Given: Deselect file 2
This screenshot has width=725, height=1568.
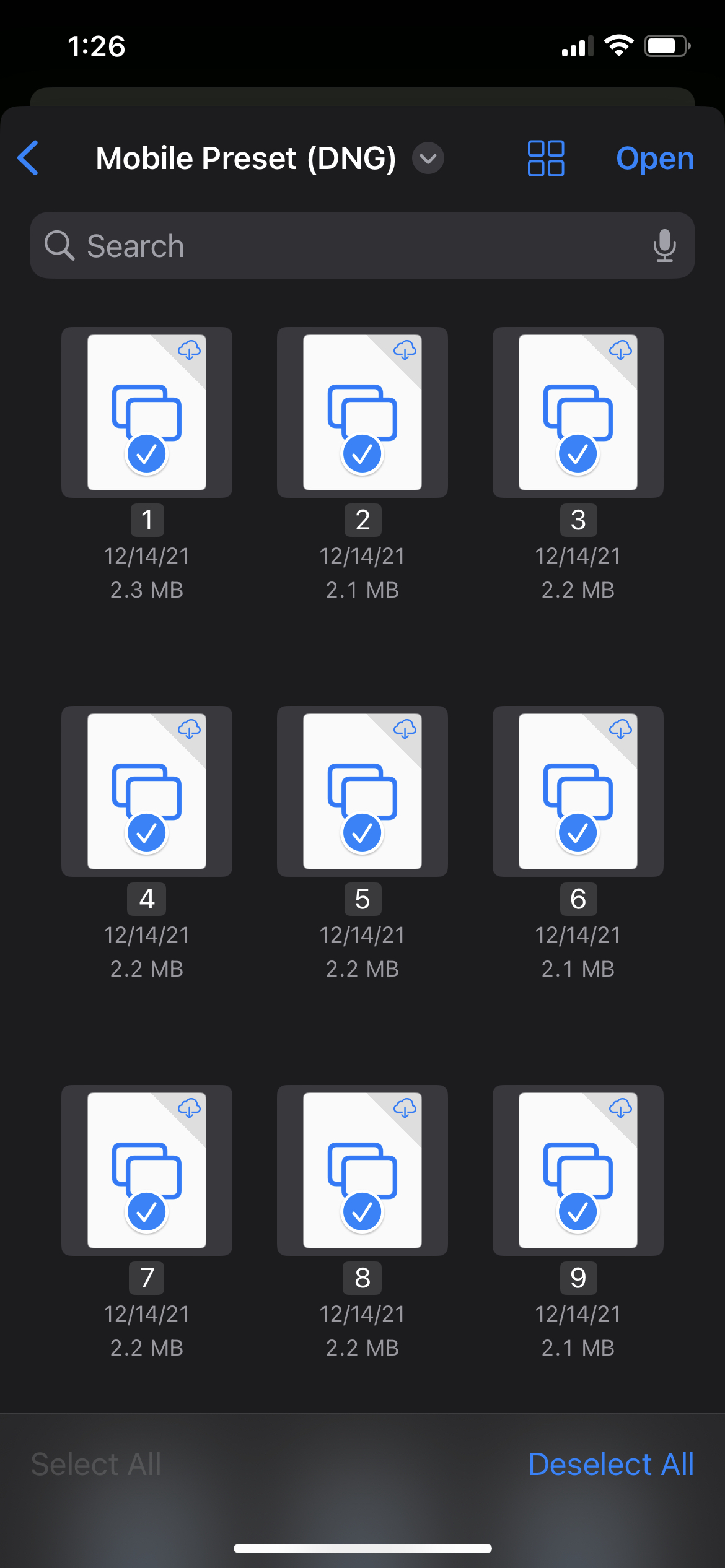Looking at the screenshot, I should click(x=362, y=412).
